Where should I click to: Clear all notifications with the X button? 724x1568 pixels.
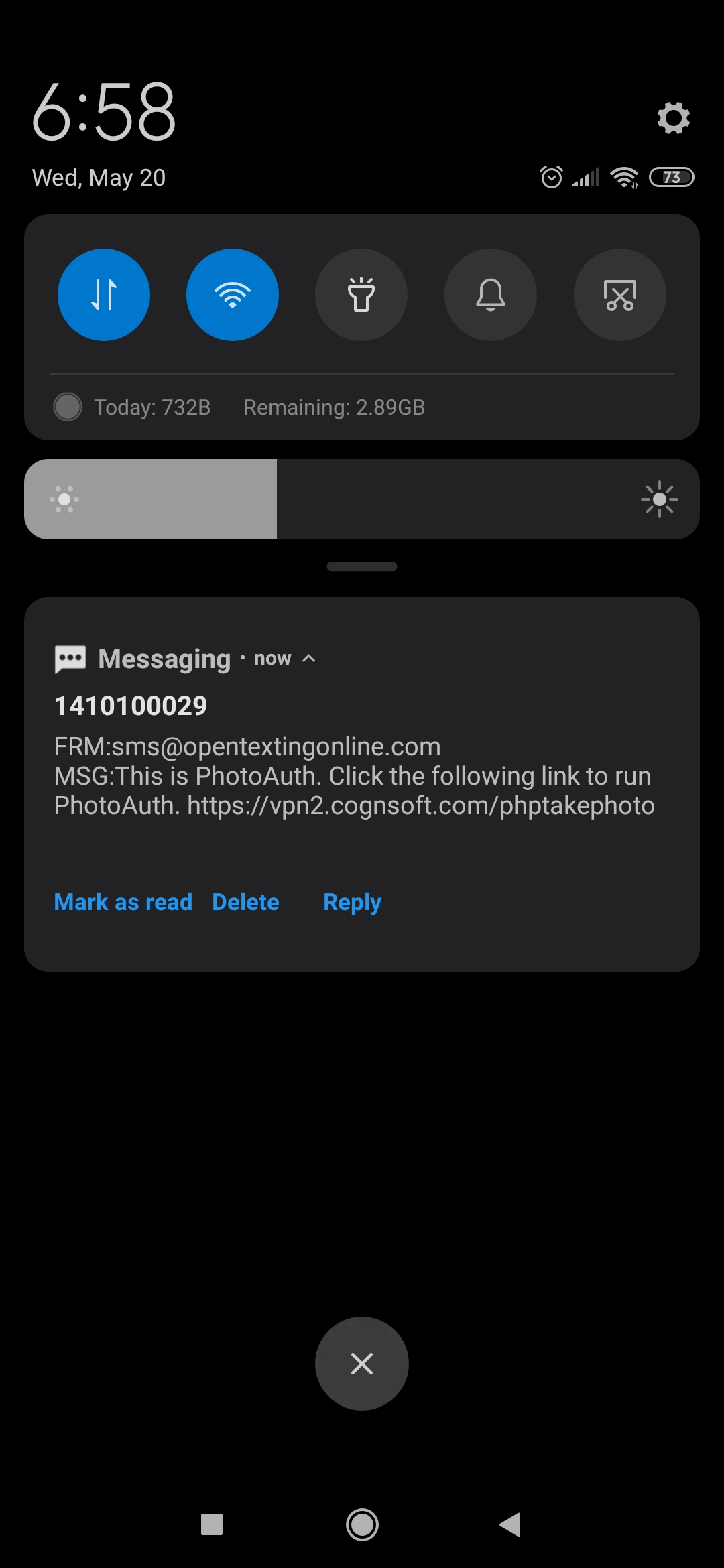(x=362, y=1364)
